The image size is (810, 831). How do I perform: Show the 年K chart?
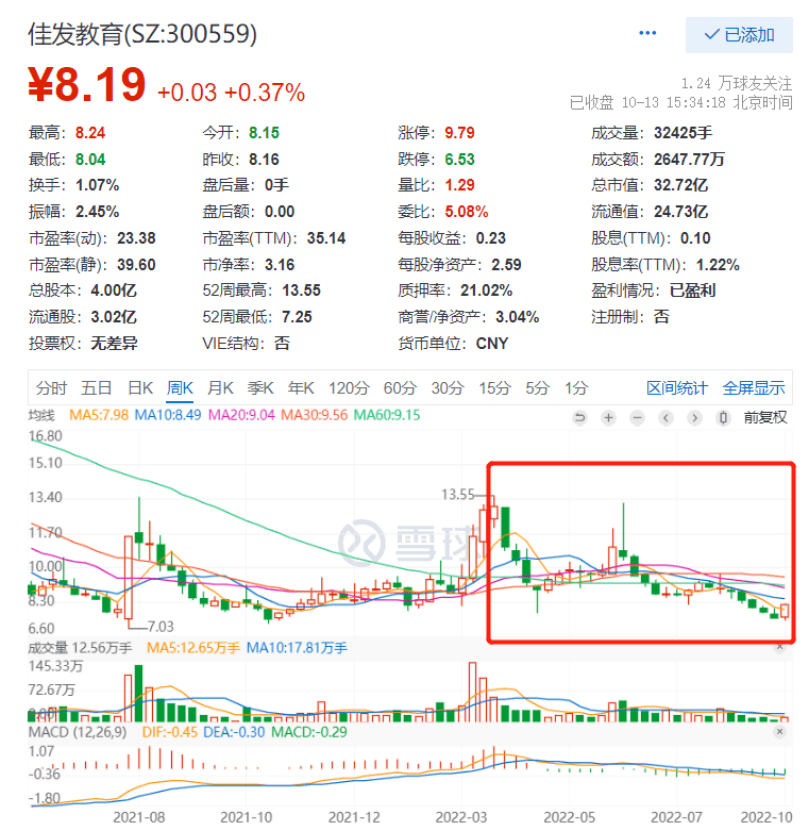[x=301, y=388]
